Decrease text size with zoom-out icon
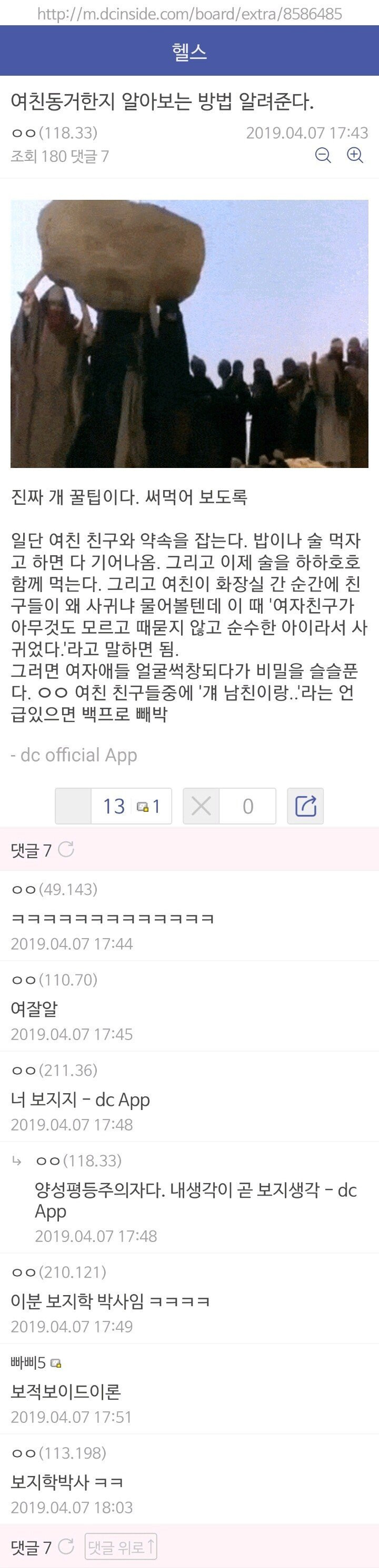The width and height of the screenshot is (379, 1568). point(323,155)
